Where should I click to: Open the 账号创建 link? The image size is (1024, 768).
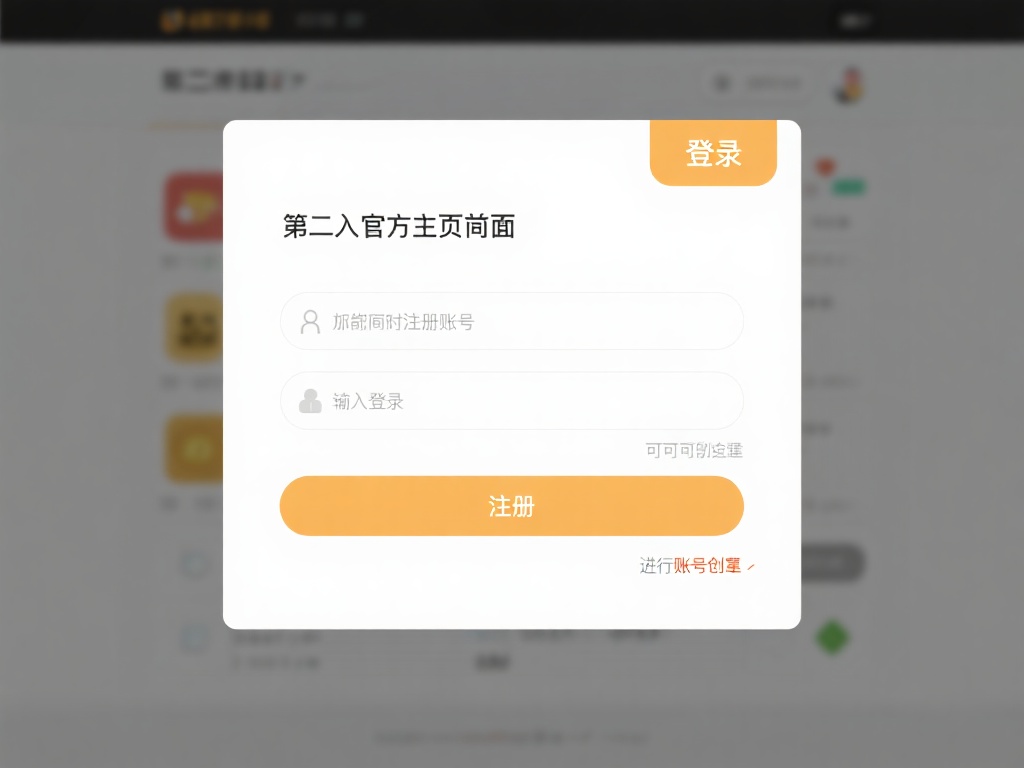point(708,566)
